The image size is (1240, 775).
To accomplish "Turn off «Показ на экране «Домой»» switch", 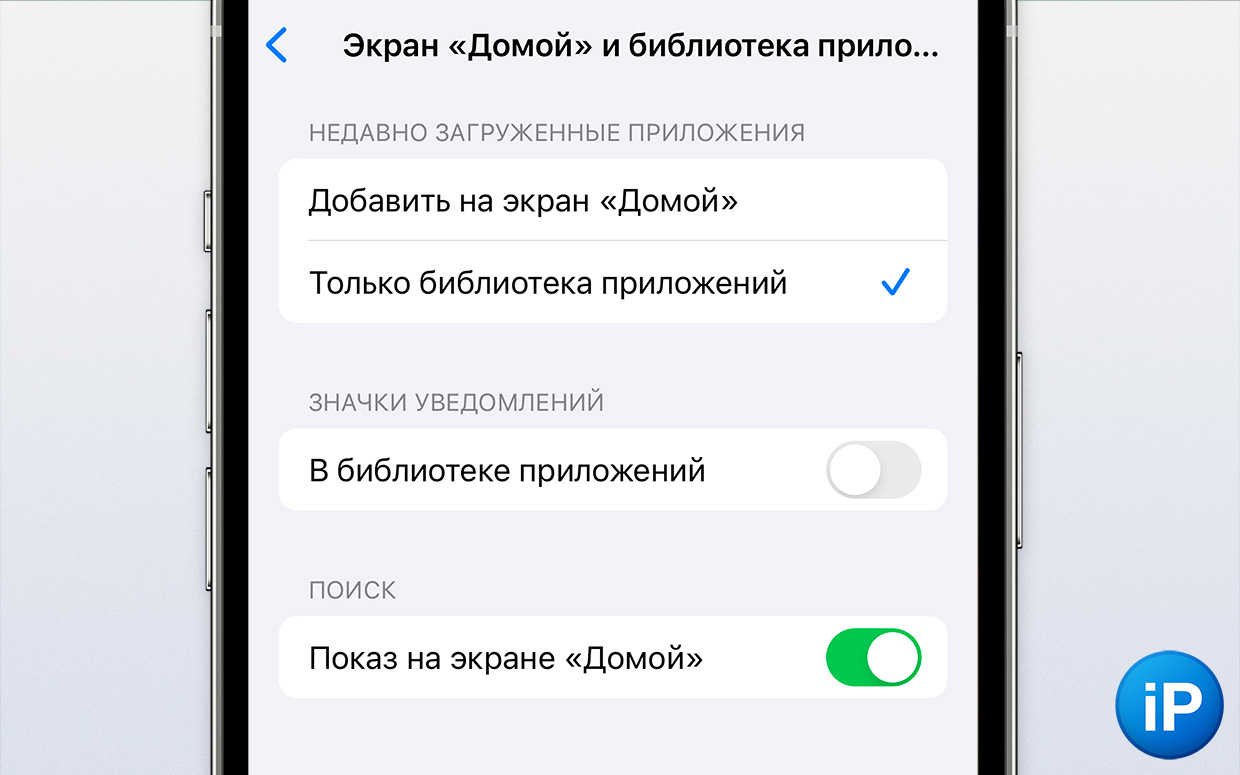I will (873, 658).
